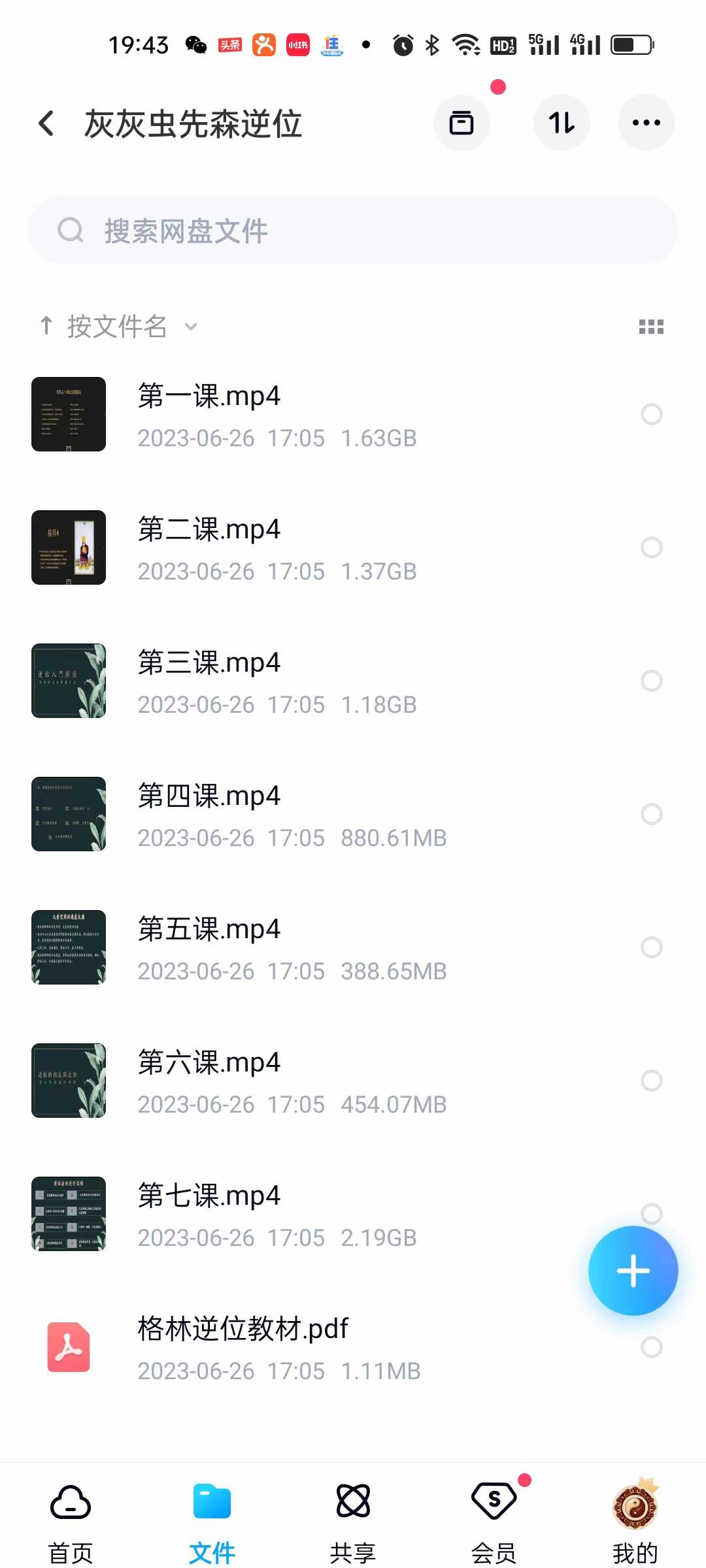Open the more options icon
Screen dimensions: 706x1568
pyautogui.click(x=646, y=123)
